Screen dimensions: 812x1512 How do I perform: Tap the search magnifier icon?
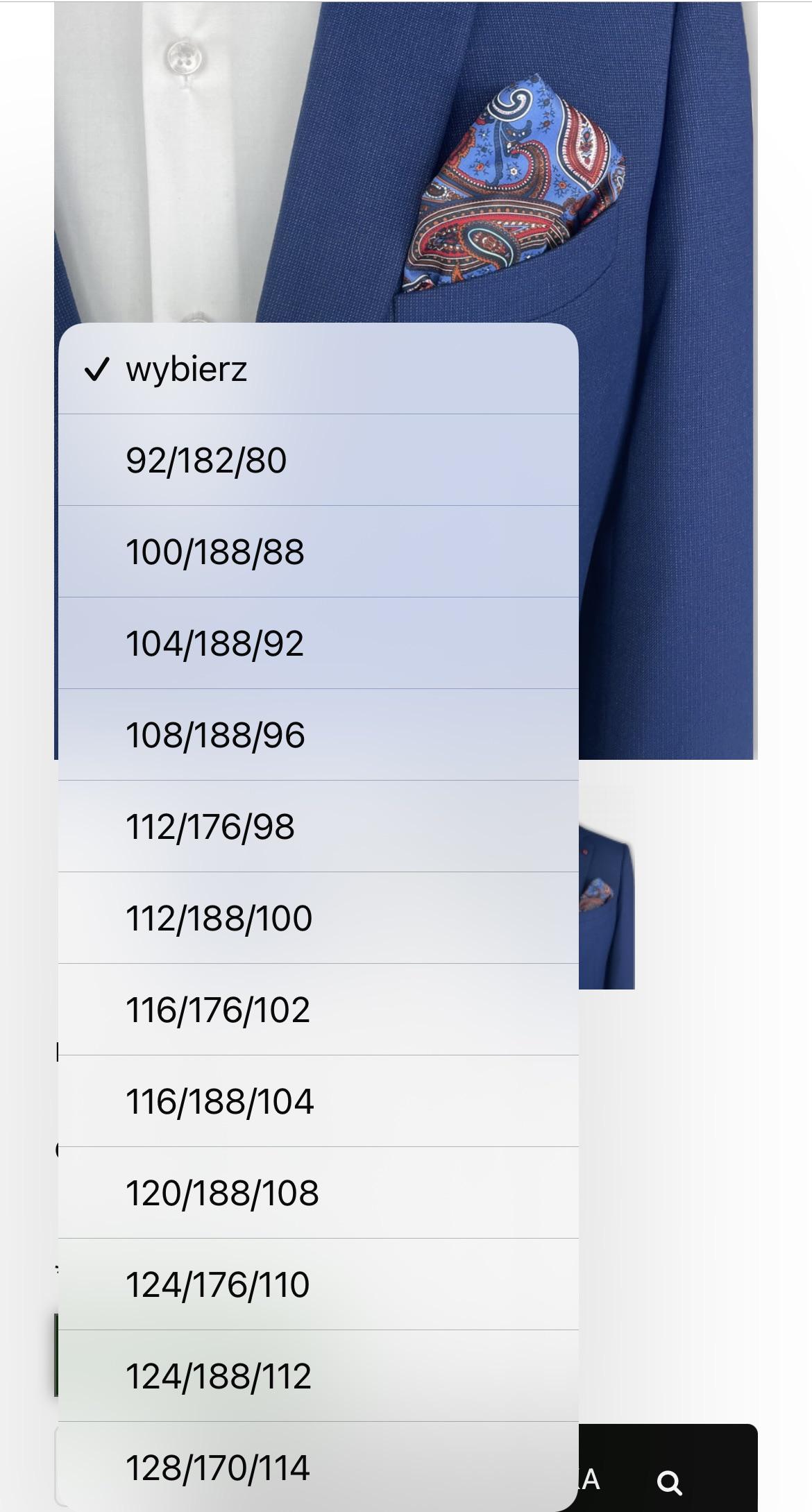[x=669, y=1482]
